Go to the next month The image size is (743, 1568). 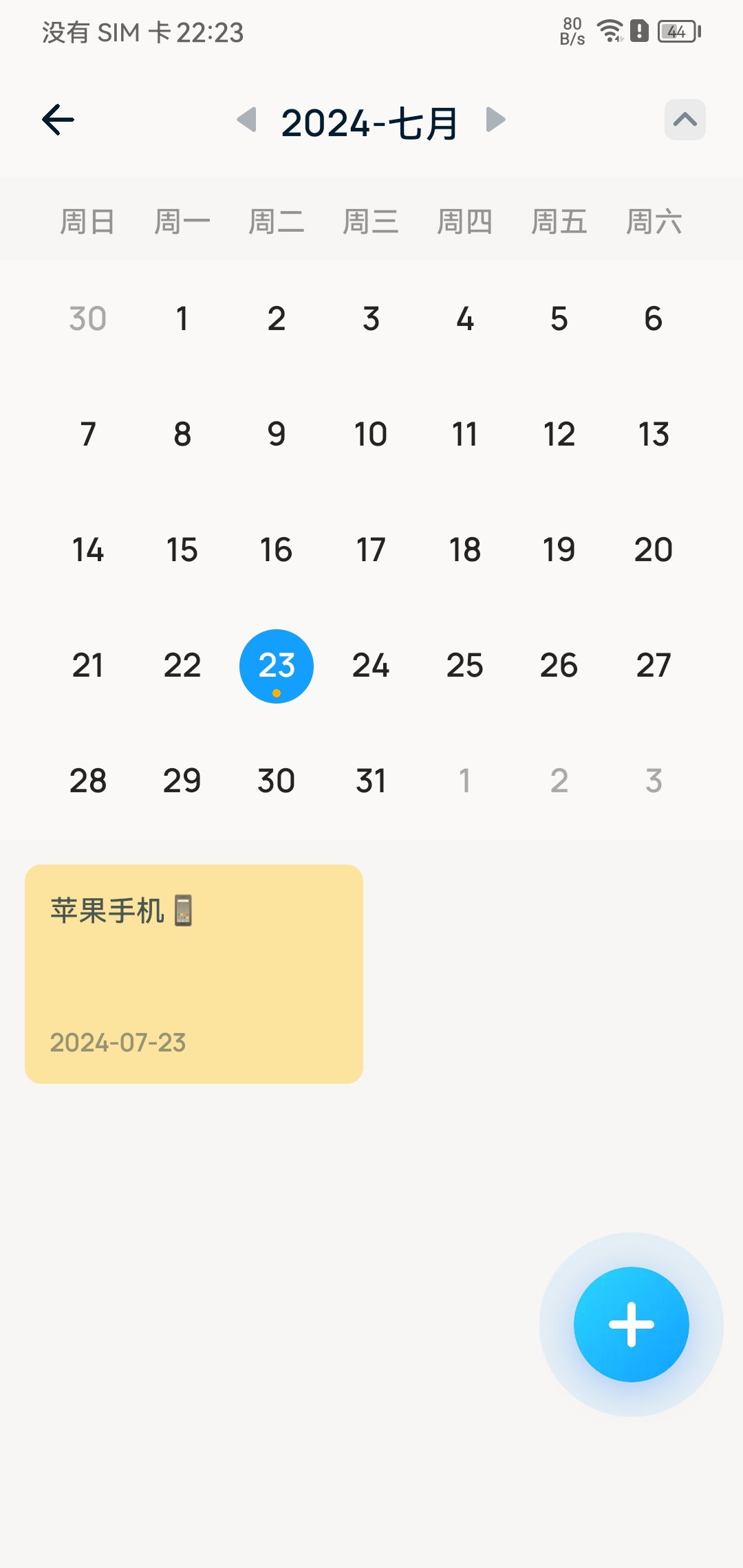(495, 120)
